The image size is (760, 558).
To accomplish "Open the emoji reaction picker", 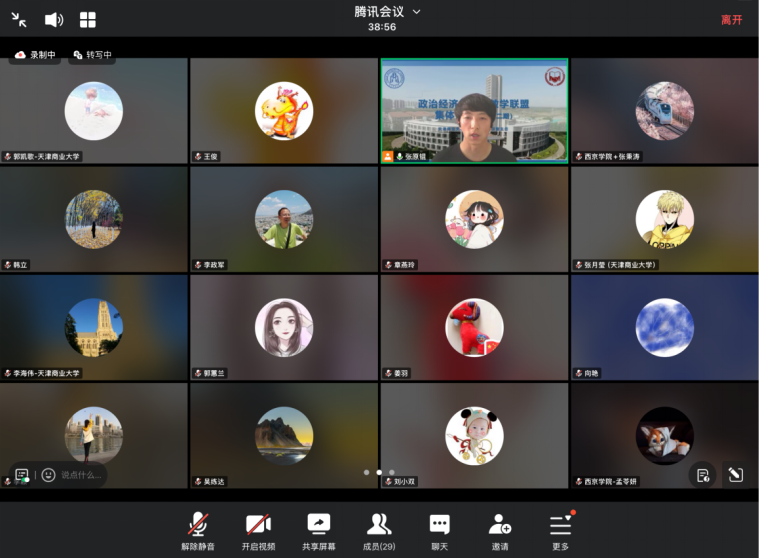I will pos(48,475).
